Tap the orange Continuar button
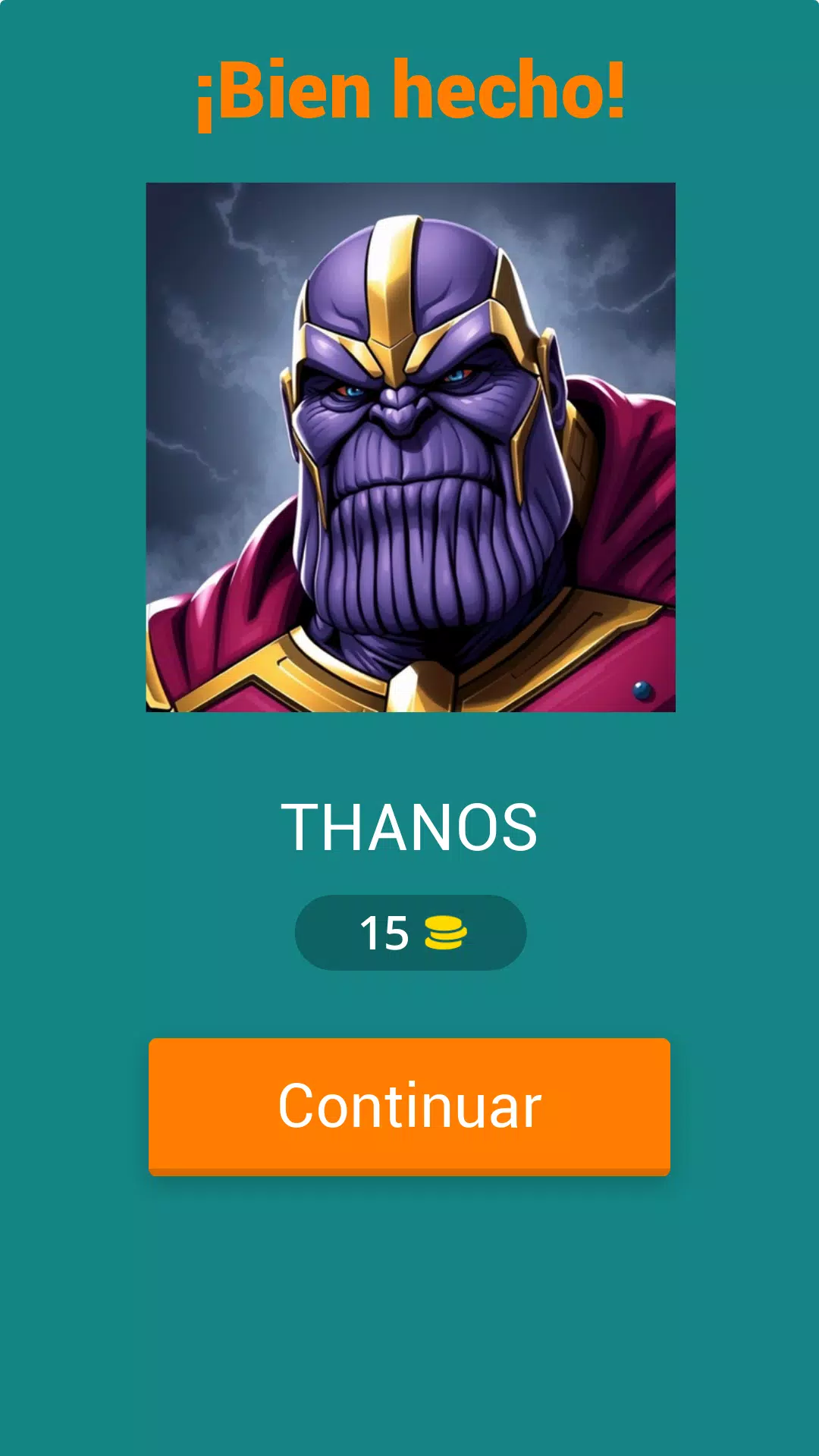Image resolution: width=819 pixels, height=1456 pixels. pos(409,1106)
